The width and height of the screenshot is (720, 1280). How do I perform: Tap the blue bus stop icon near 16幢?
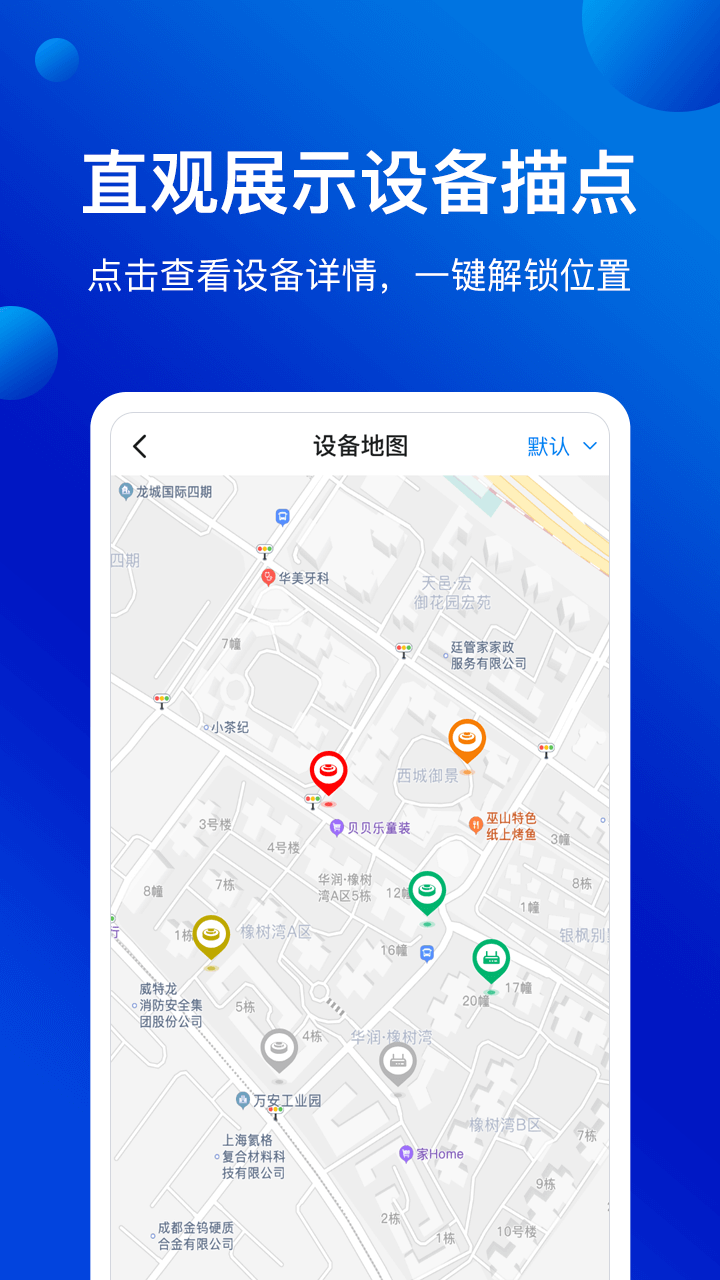tap(428, 951)
